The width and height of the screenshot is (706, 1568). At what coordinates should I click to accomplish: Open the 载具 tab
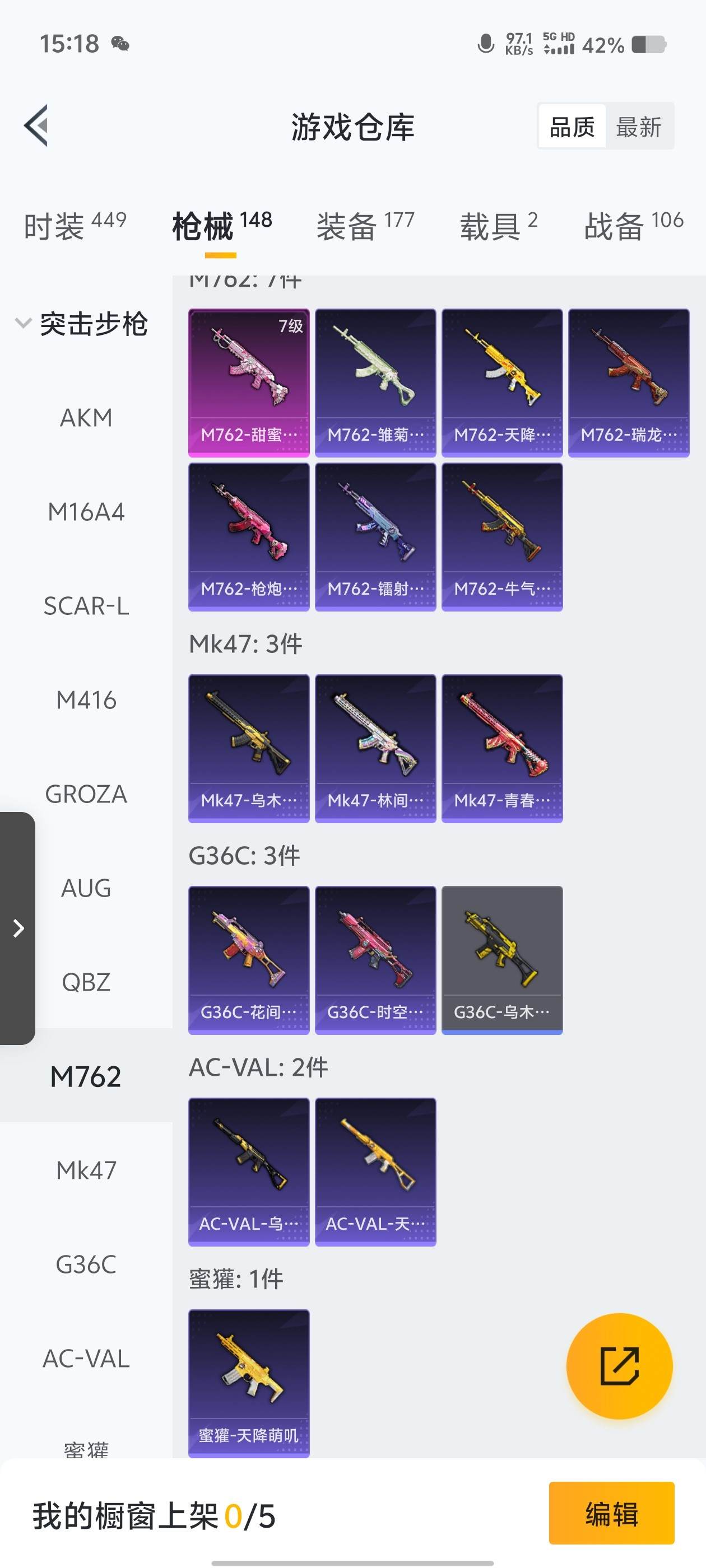click(x=498, y=226)
